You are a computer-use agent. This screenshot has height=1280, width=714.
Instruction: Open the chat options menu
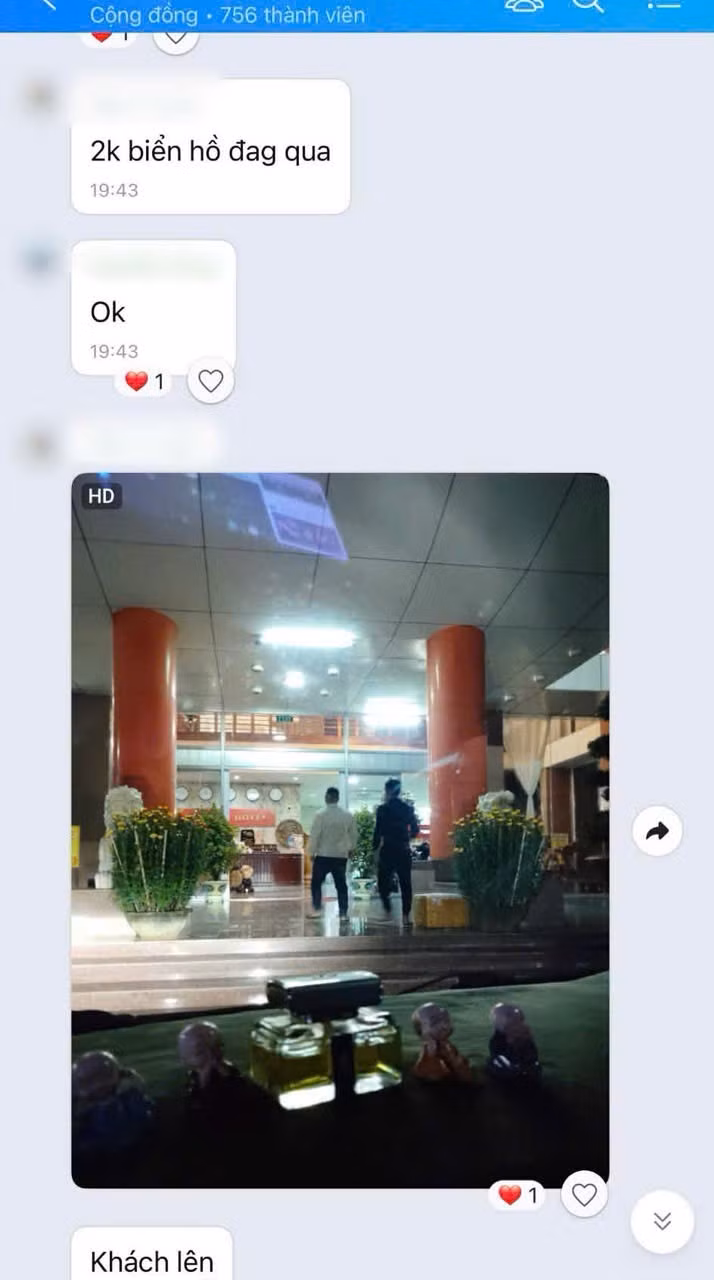pos(664,5)
